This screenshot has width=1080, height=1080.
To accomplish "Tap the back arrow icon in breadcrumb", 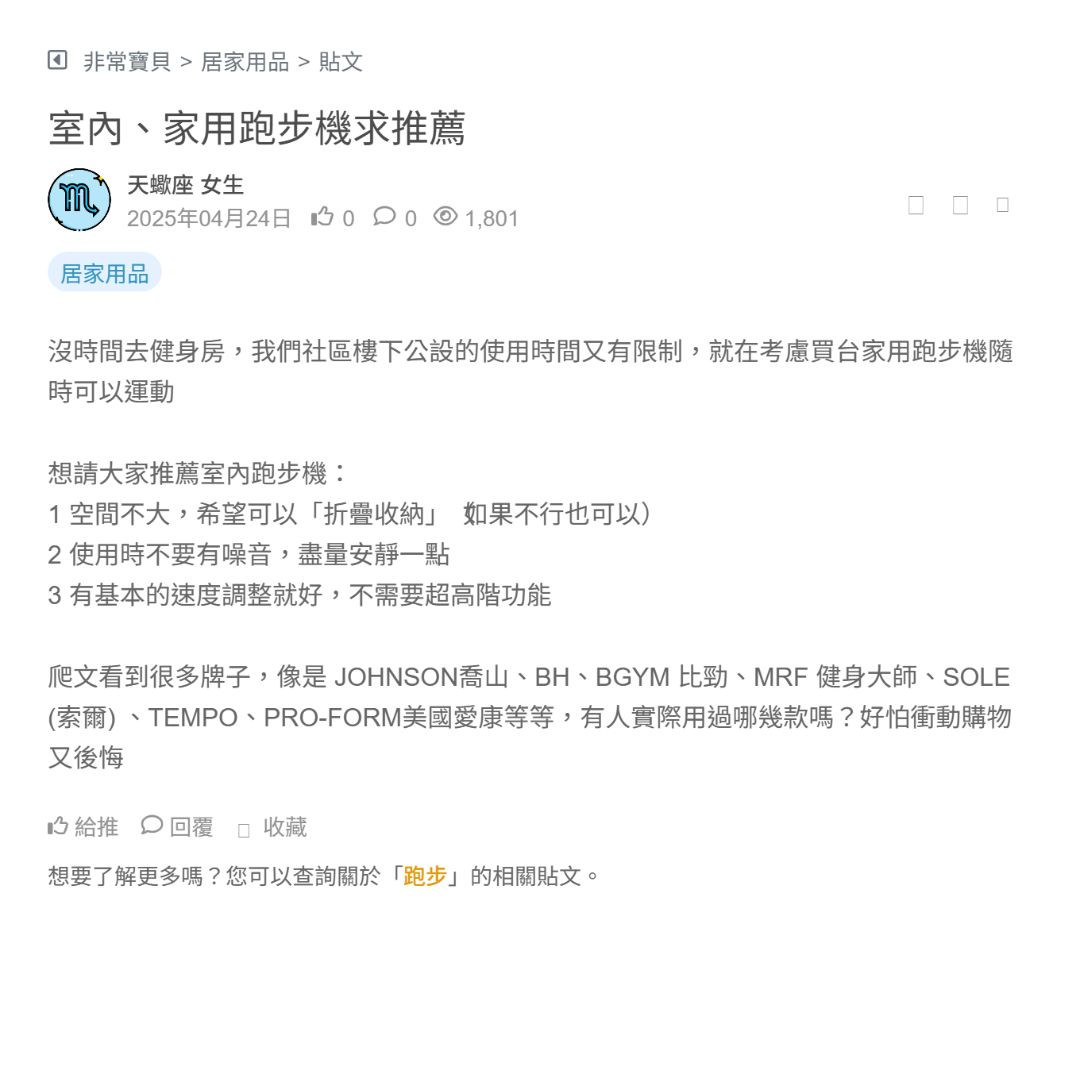I will tap(57, 60).
